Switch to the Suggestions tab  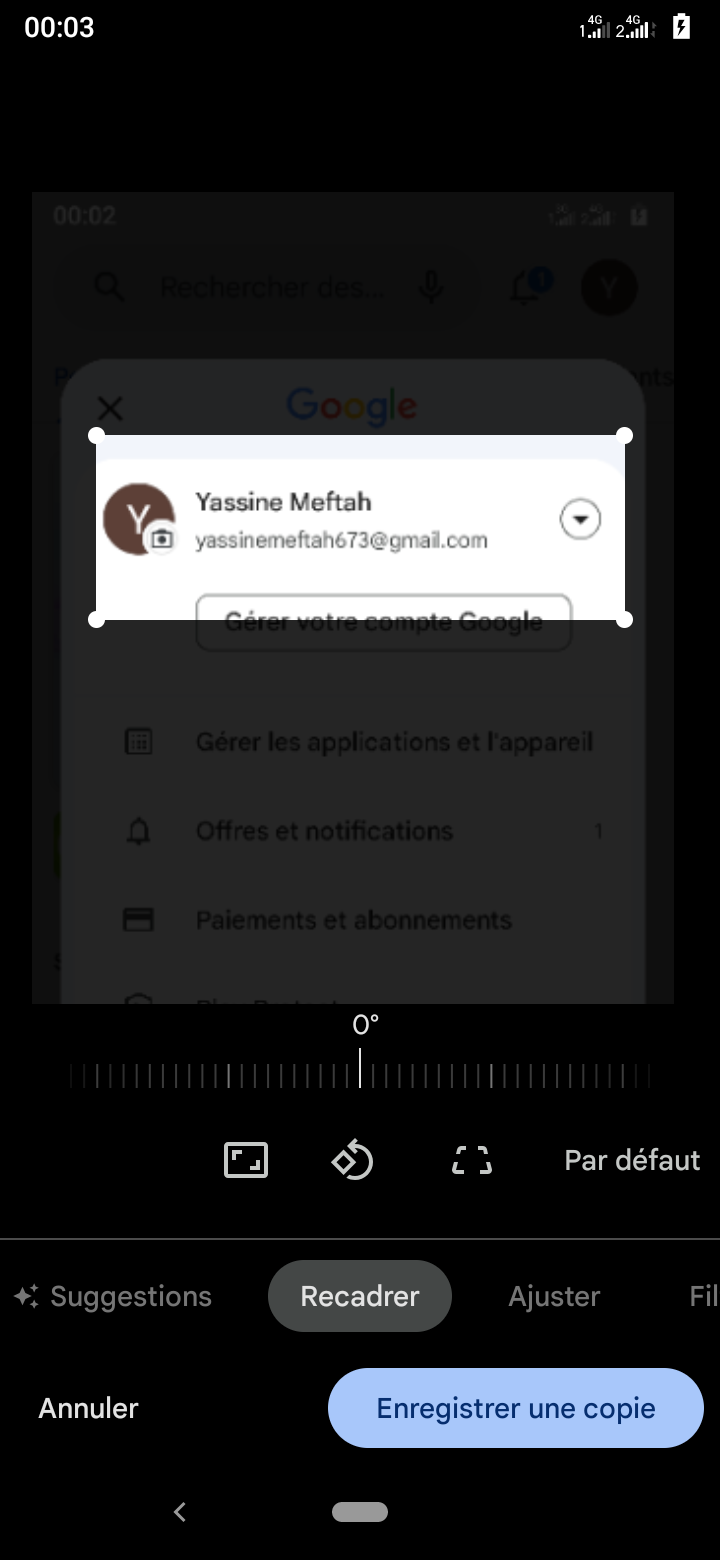112,1296
